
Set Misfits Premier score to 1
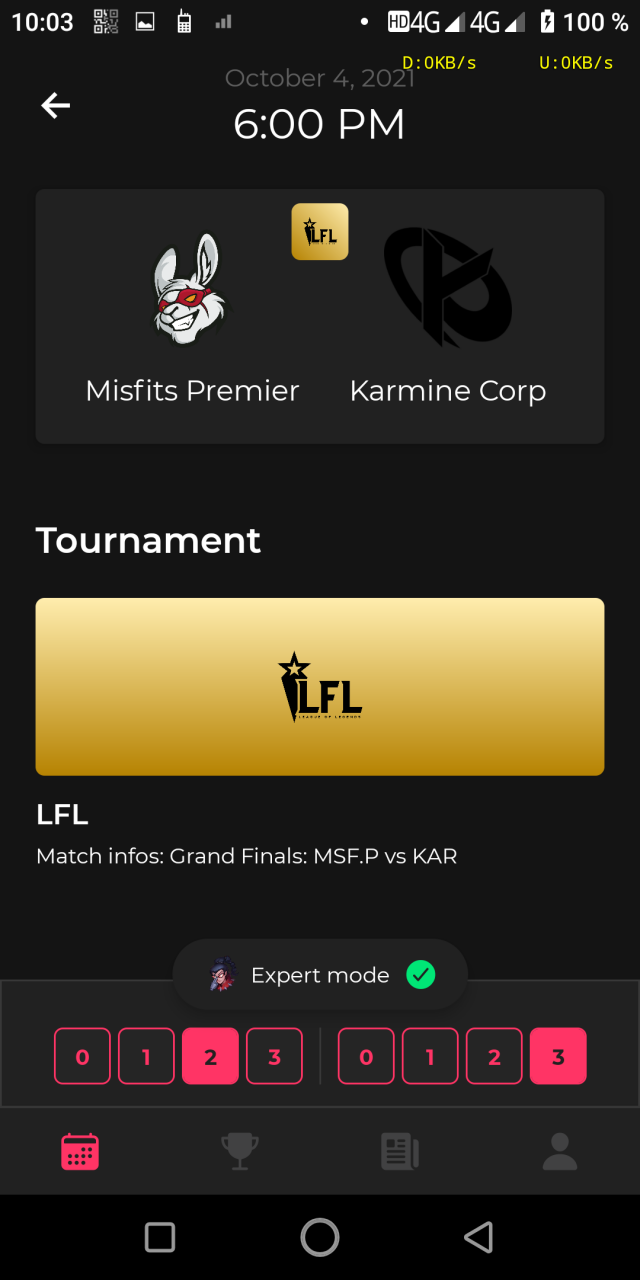[146, 1056]
